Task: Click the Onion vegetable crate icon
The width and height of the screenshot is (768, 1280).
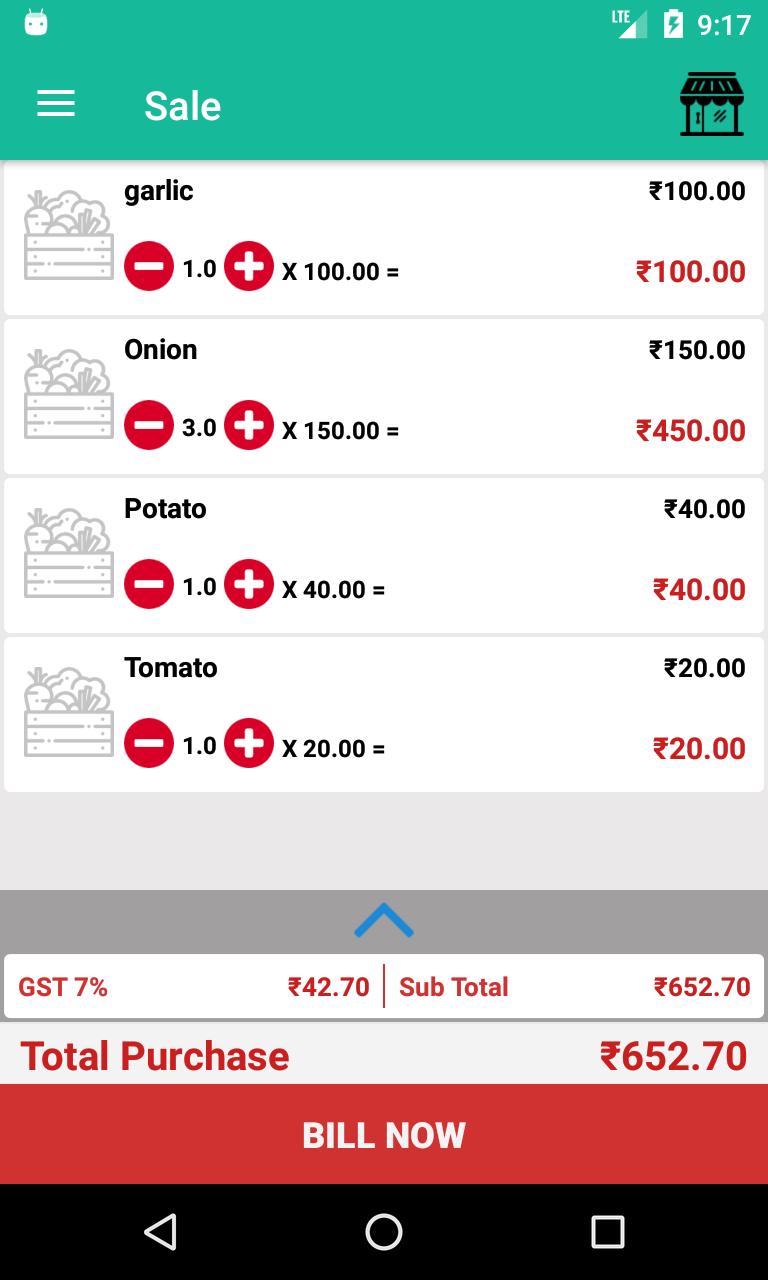Action: coord(68,391)
